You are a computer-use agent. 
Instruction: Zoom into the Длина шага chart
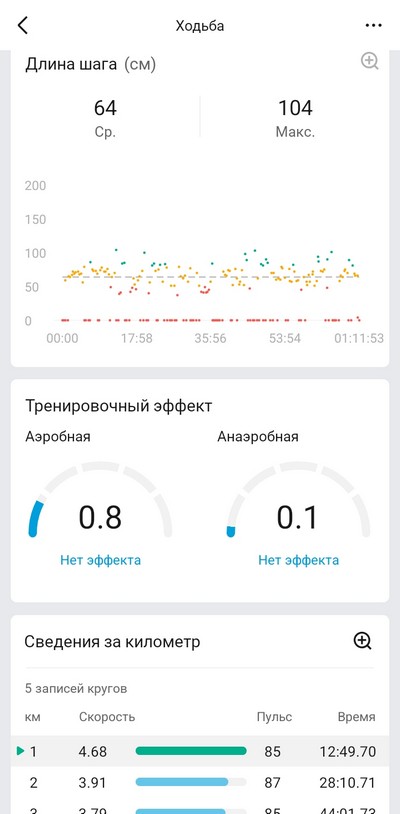point(369,61)
